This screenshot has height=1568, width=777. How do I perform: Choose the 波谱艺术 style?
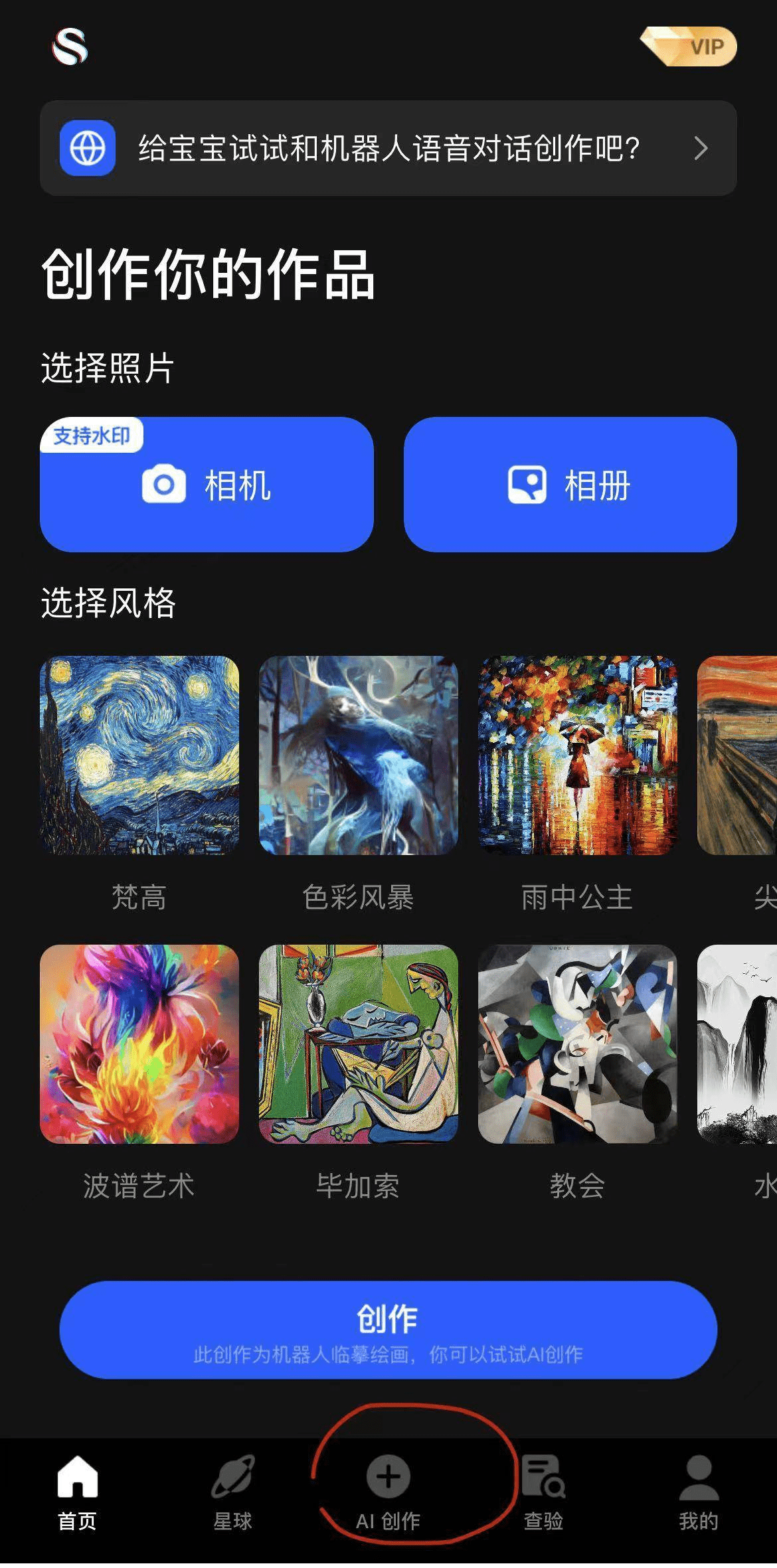[x=139, y=1044]
